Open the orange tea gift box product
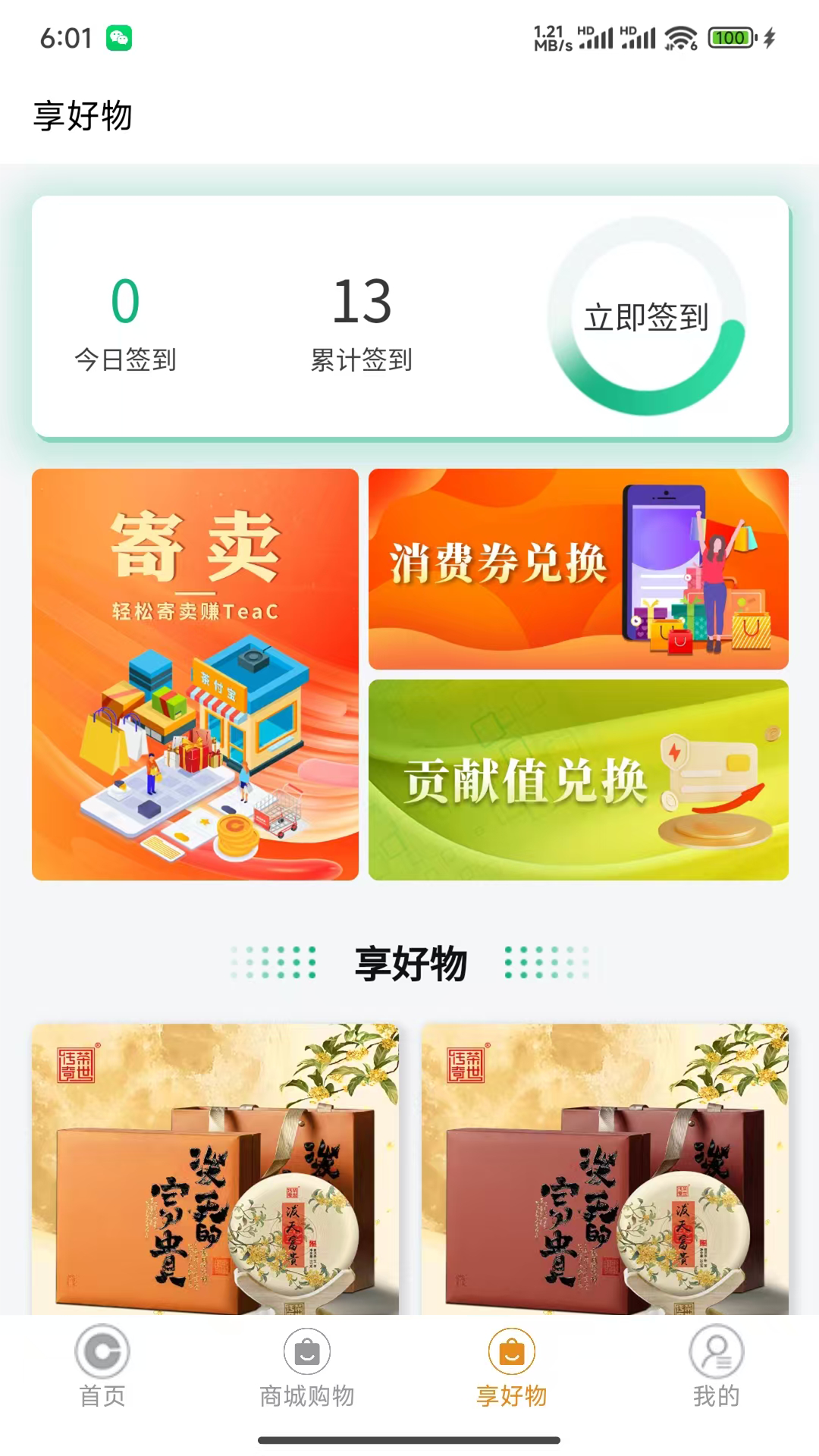The image size is (819, 1456). pos(215,1168)
